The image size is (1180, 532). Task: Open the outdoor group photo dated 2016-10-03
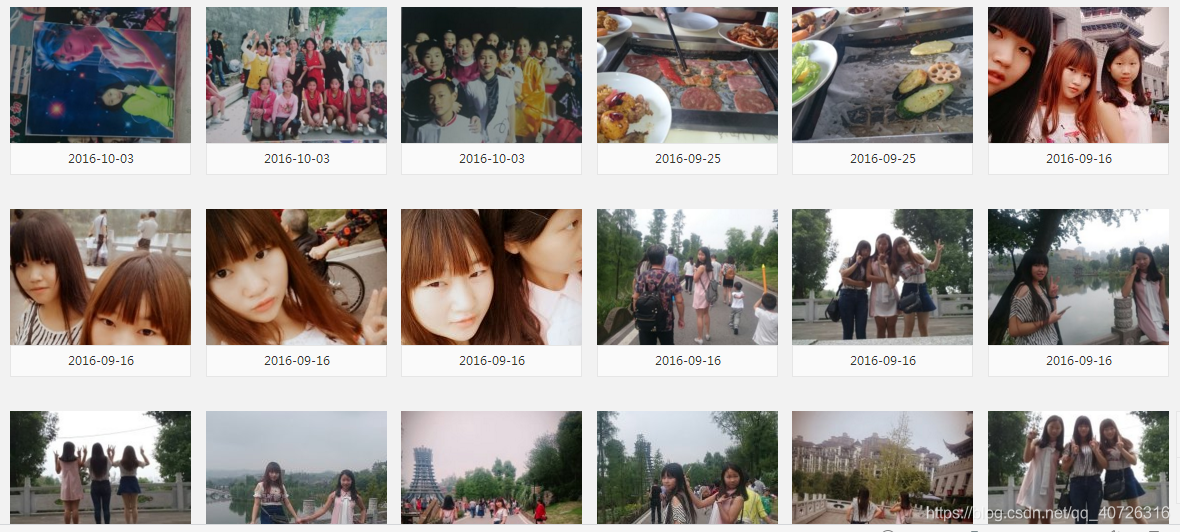[296, 75]
